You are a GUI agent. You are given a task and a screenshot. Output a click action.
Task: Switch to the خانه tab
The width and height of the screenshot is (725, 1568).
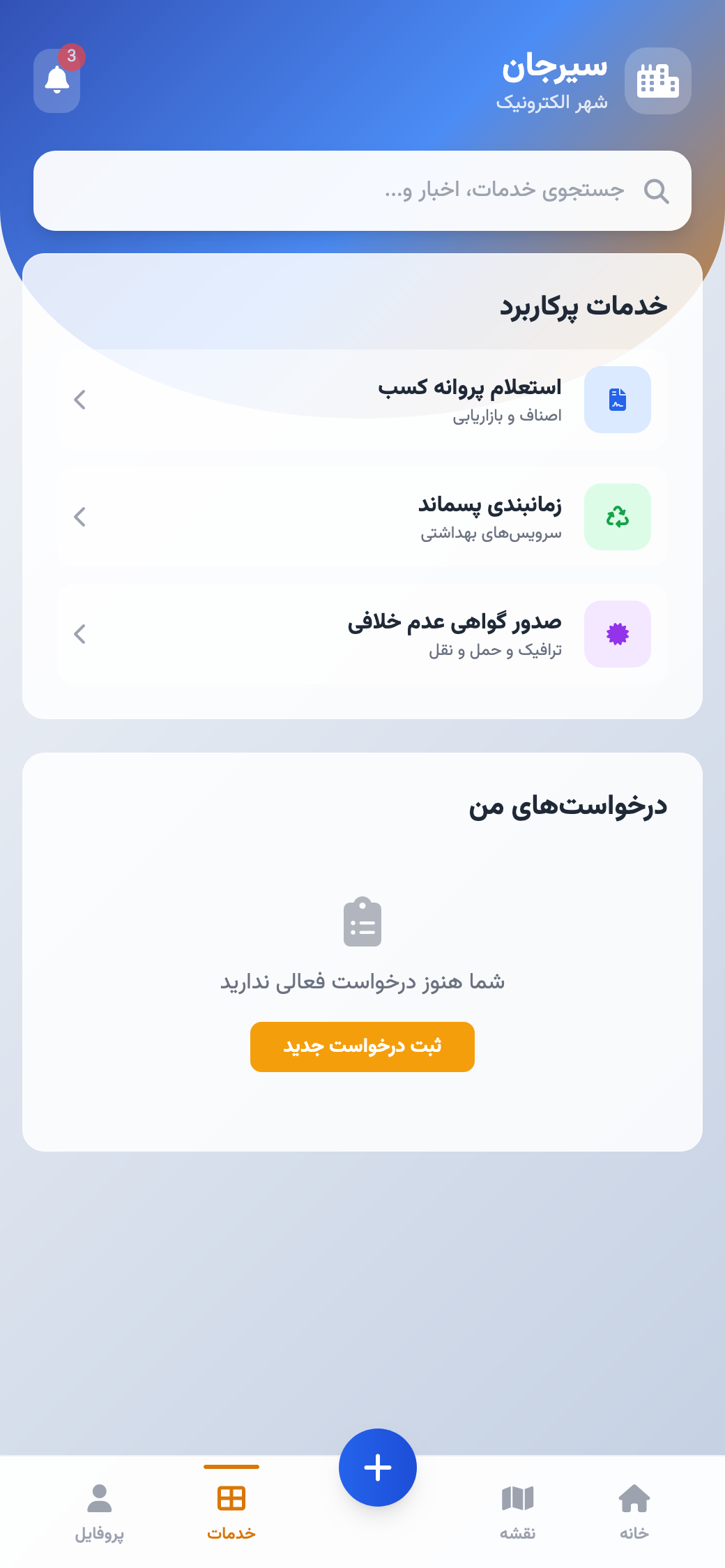tap(634, 1511)
